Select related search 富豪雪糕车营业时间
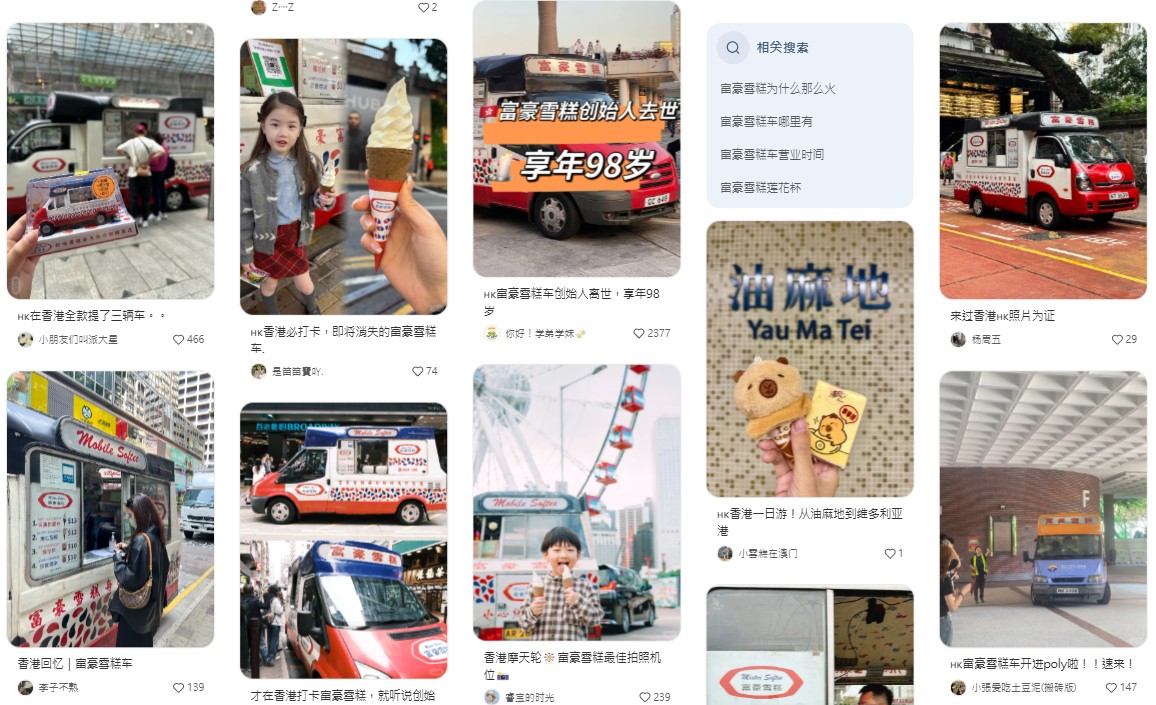Image resolution: width=1156 pixels, height=705 pixels. coord(771,155)
